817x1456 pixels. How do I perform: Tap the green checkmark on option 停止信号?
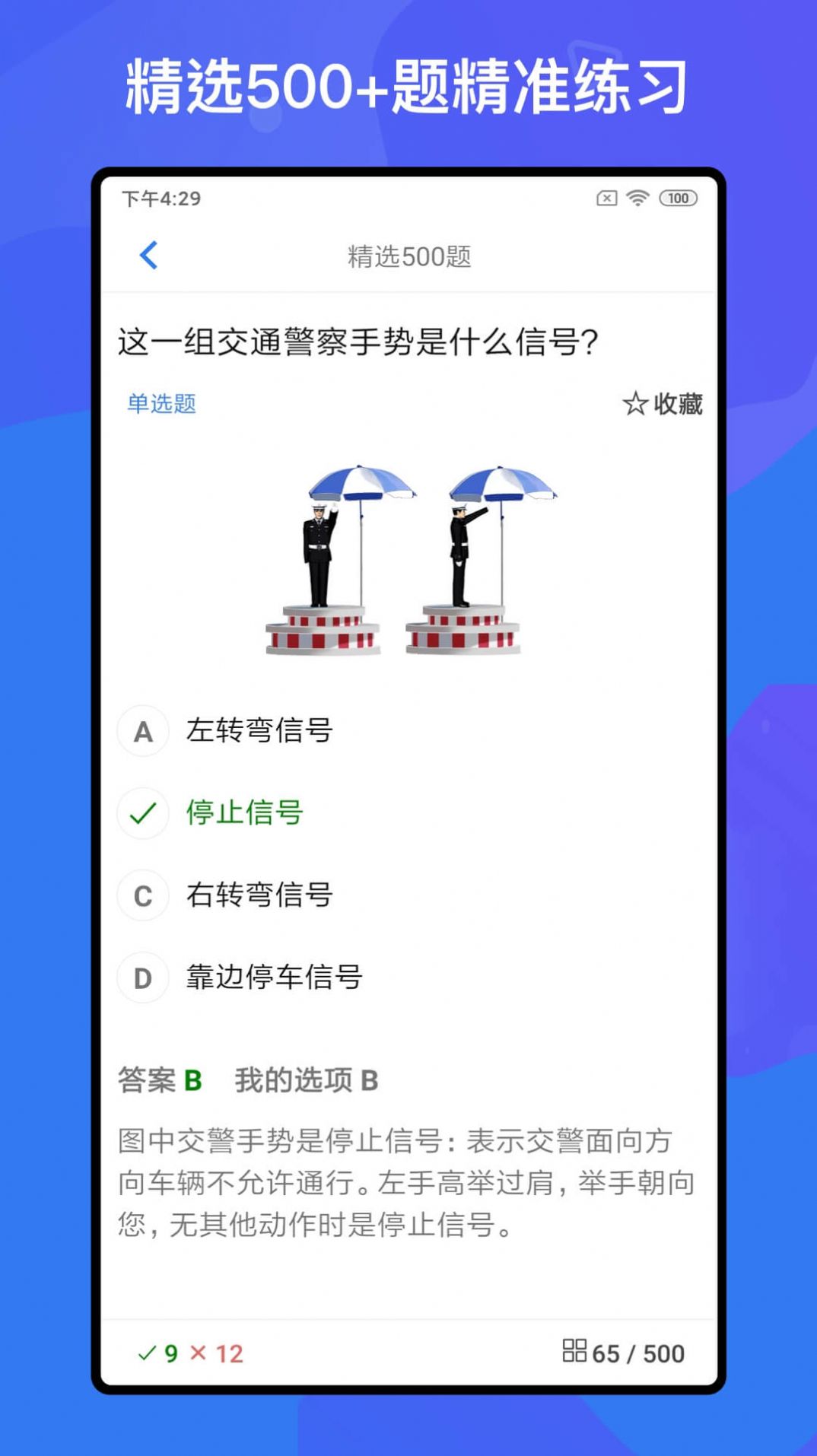(143, 814)
